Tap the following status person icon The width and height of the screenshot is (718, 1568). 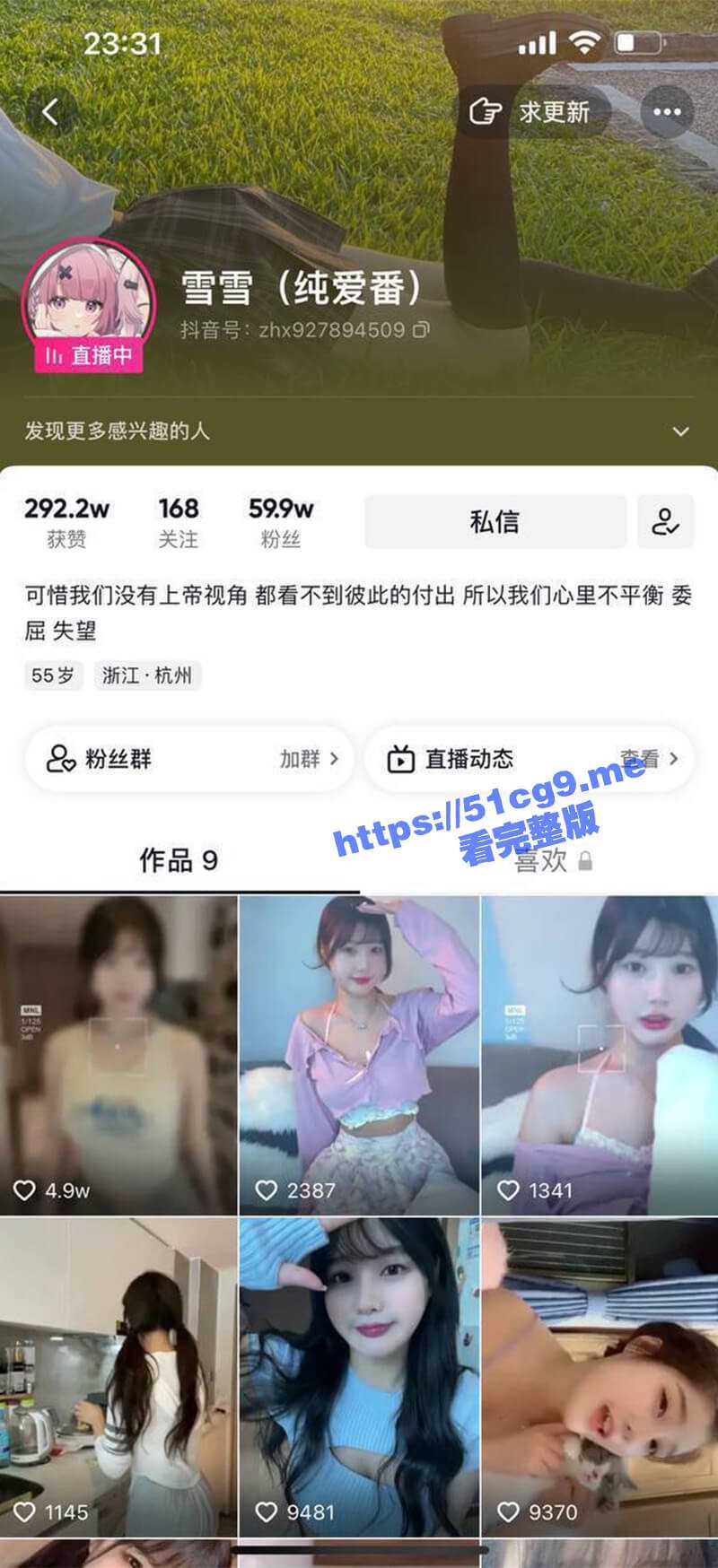click(x=665, y=521)
